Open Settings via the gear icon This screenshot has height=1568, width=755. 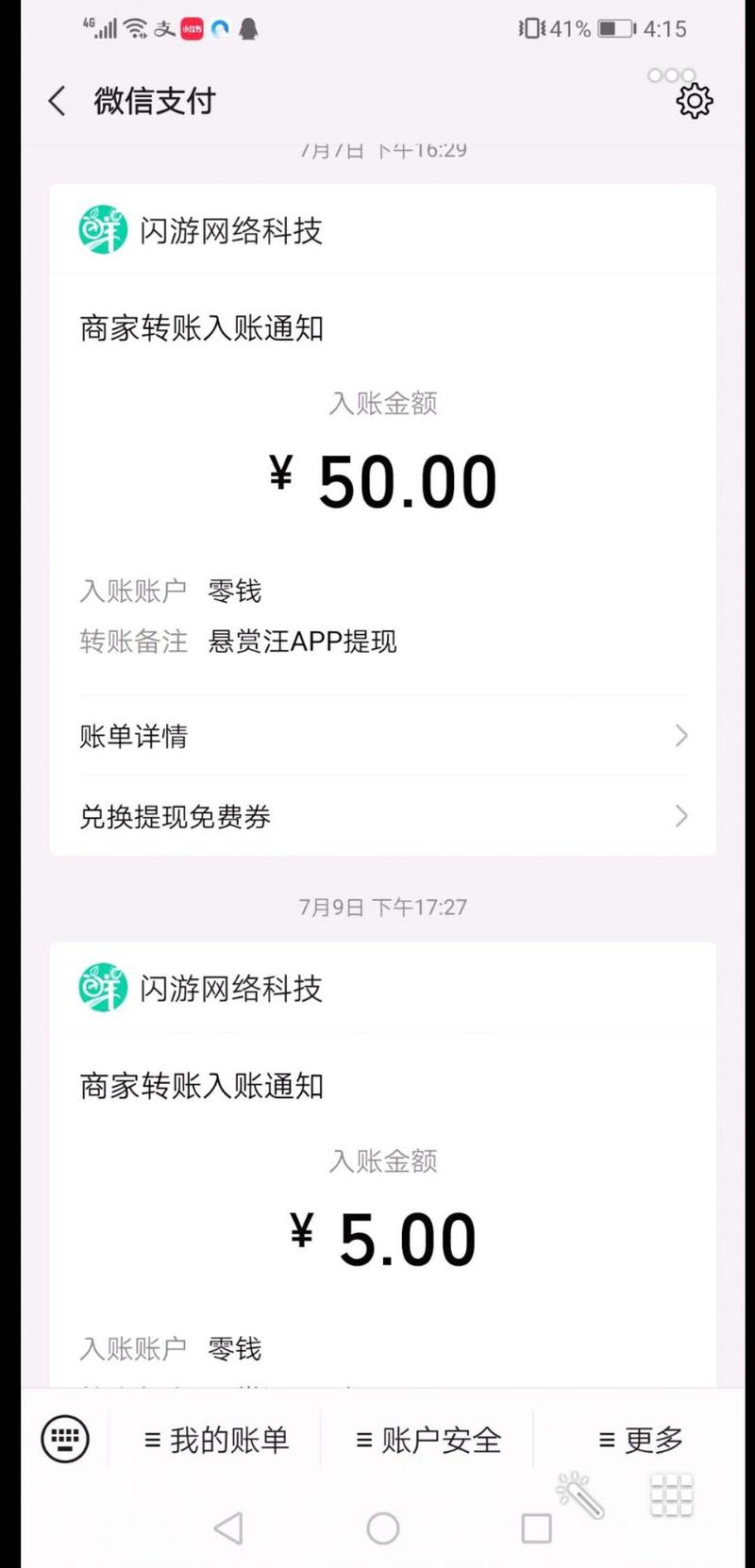point(695,100)
